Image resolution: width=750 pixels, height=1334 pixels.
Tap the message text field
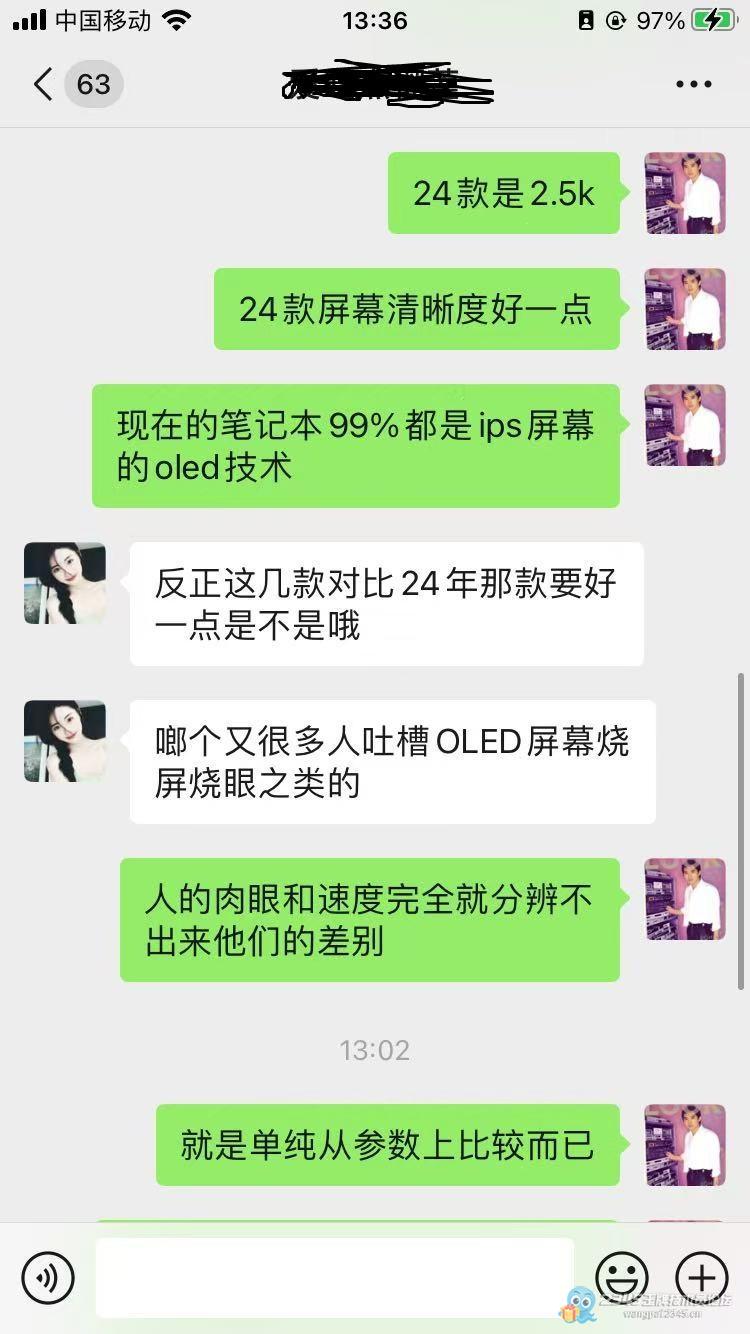[335, 1277]
